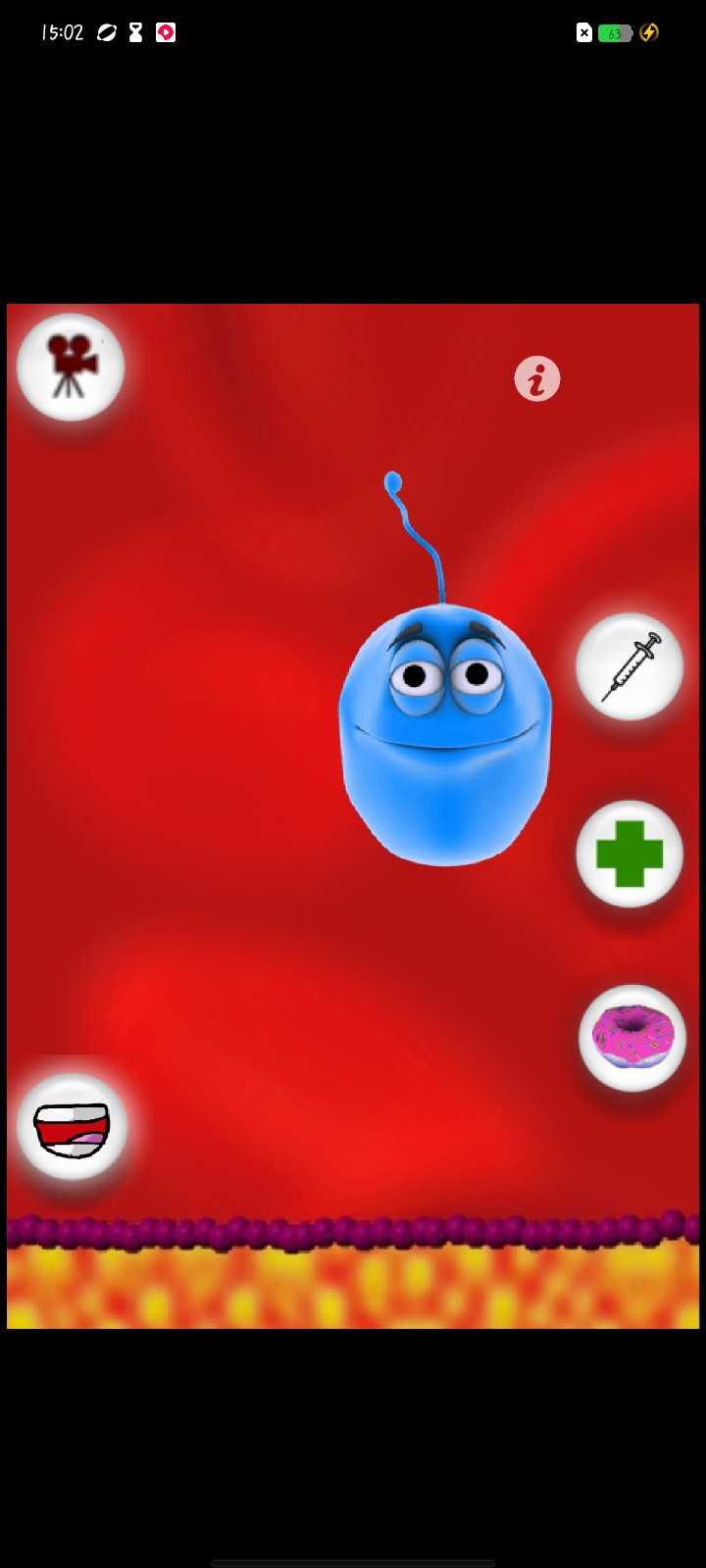
Task: Tap the green medical cross button
Action: point(629,854)
